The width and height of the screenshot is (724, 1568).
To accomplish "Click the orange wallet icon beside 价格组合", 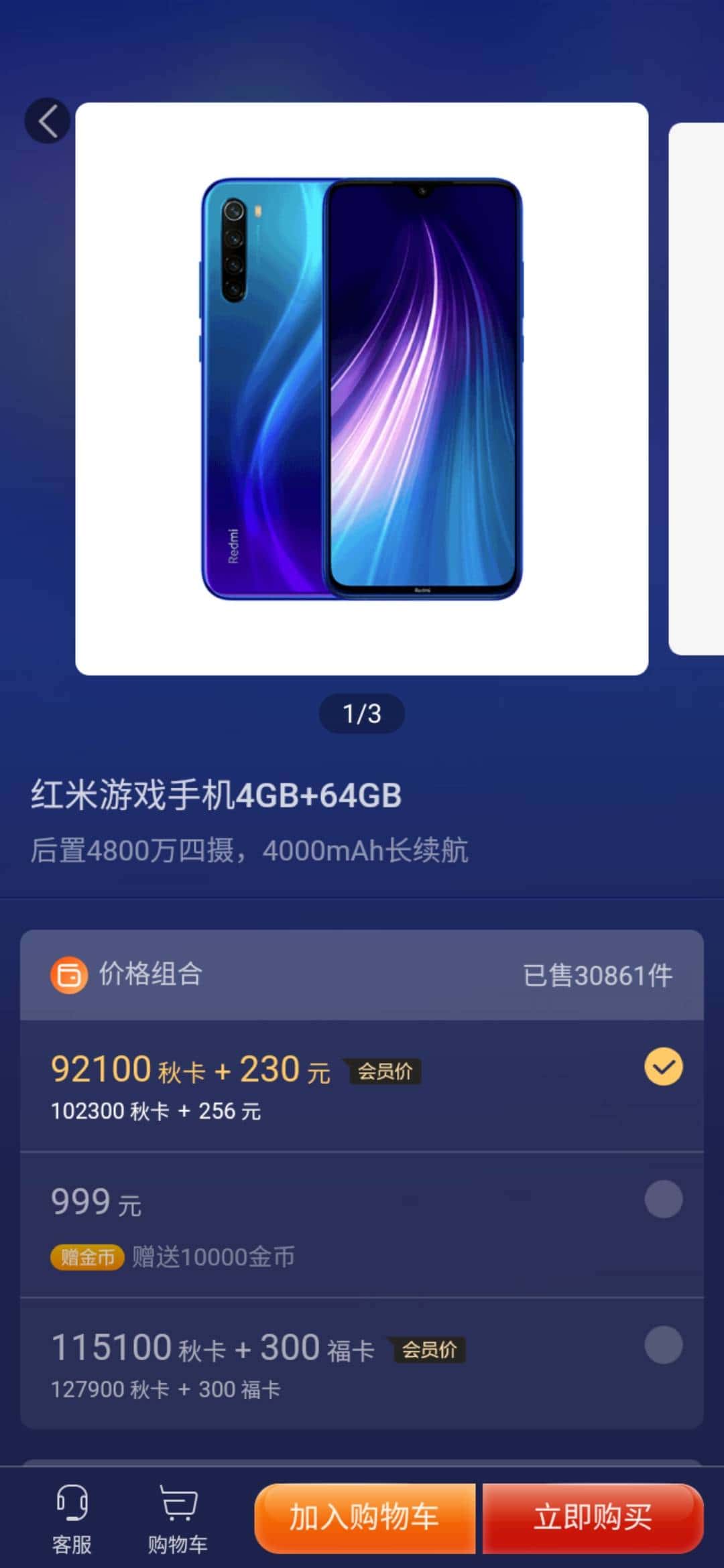I will (68, 976).
